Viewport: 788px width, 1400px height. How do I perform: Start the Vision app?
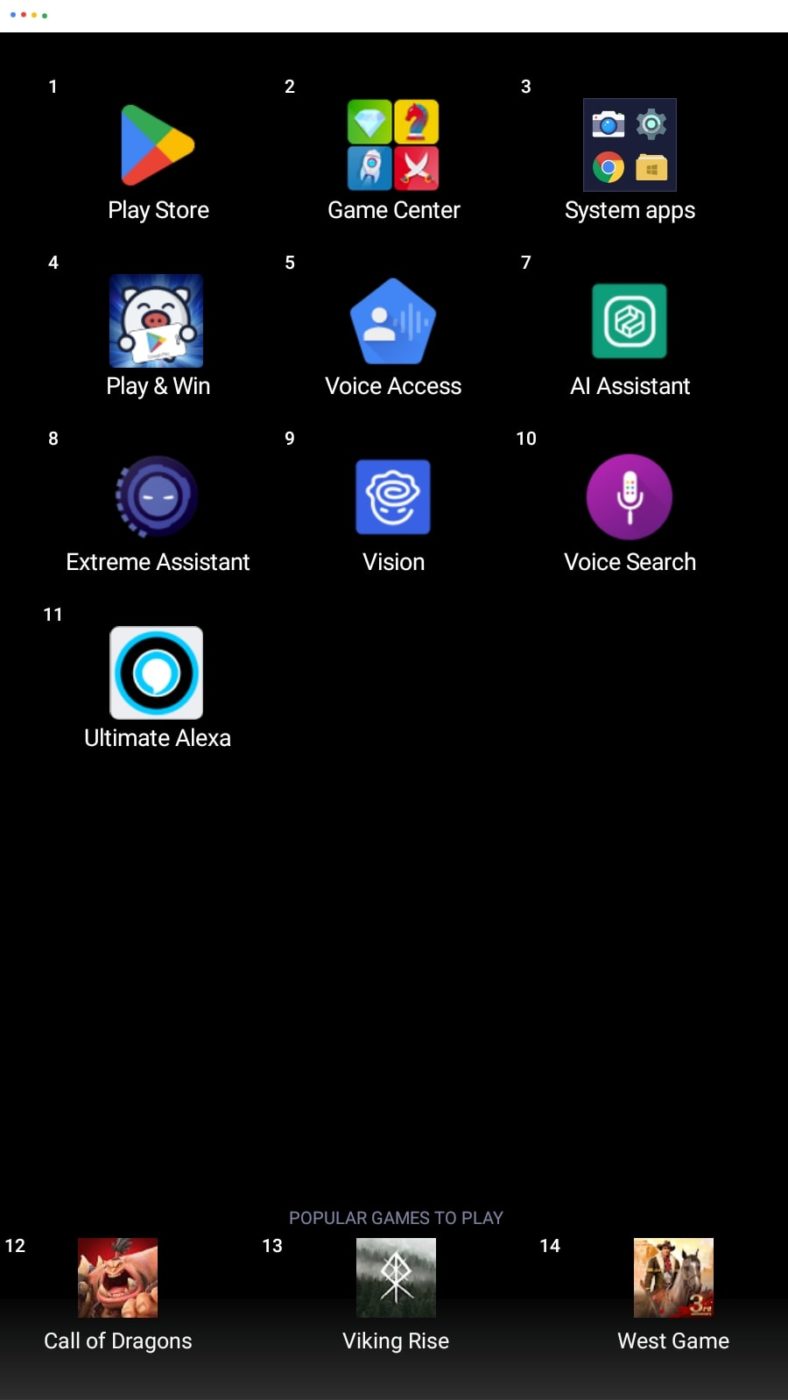tap(393, 497)
